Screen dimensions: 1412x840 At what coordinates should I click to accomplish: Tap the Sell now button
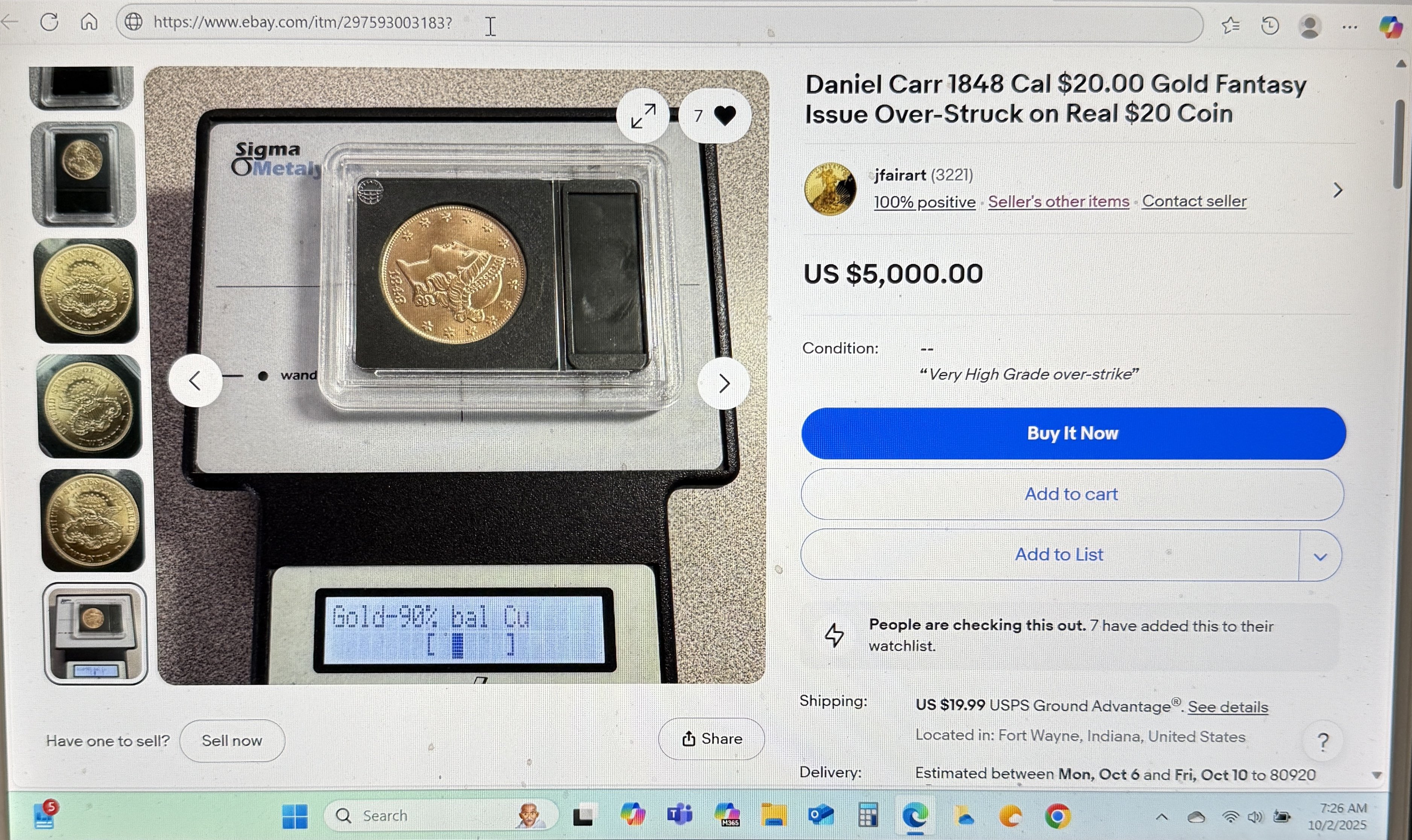coord(231,740)
